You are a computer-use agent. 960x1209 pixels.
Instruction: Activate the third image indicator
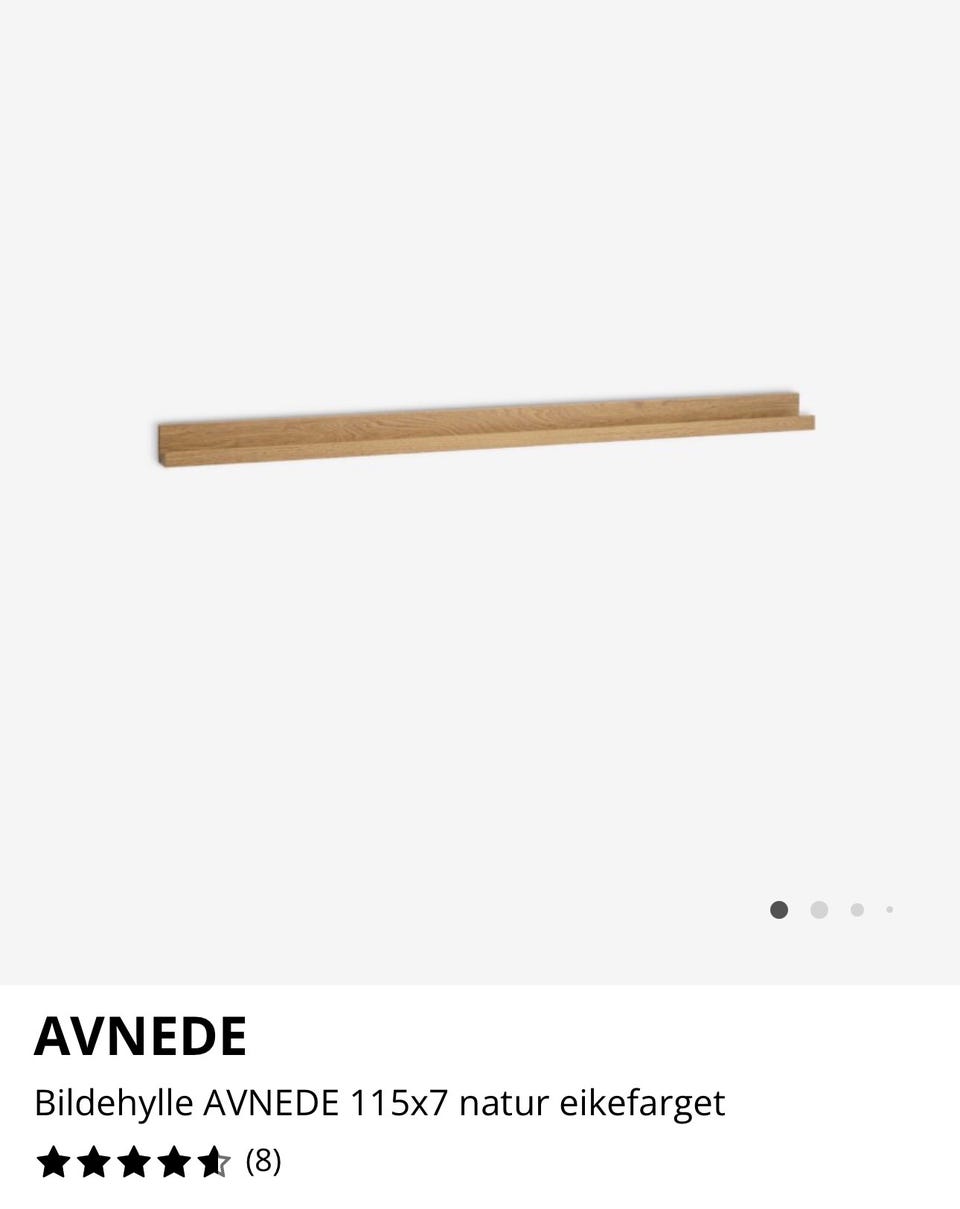click(x=856, y=910)
